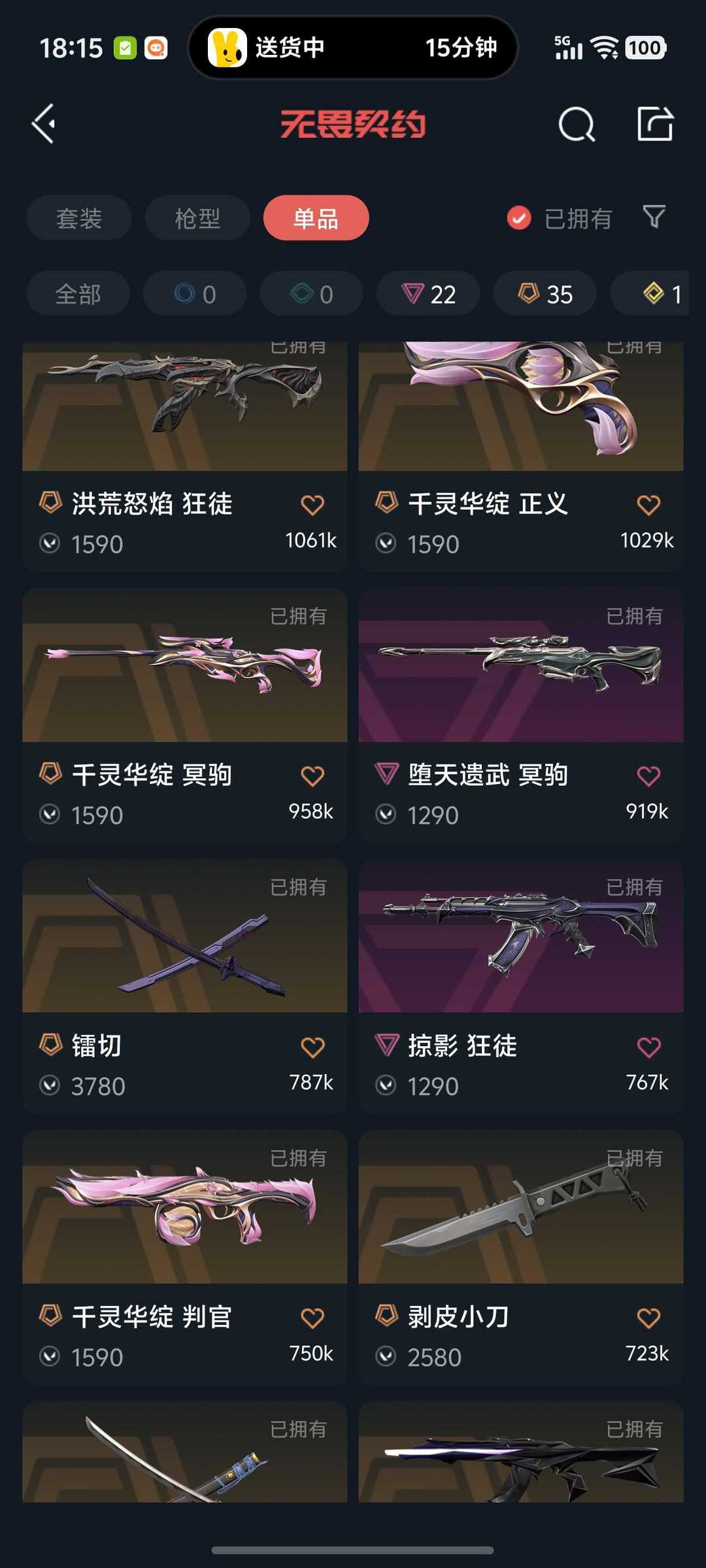Filter by the orange tier chip showing 35

point(545,294)
